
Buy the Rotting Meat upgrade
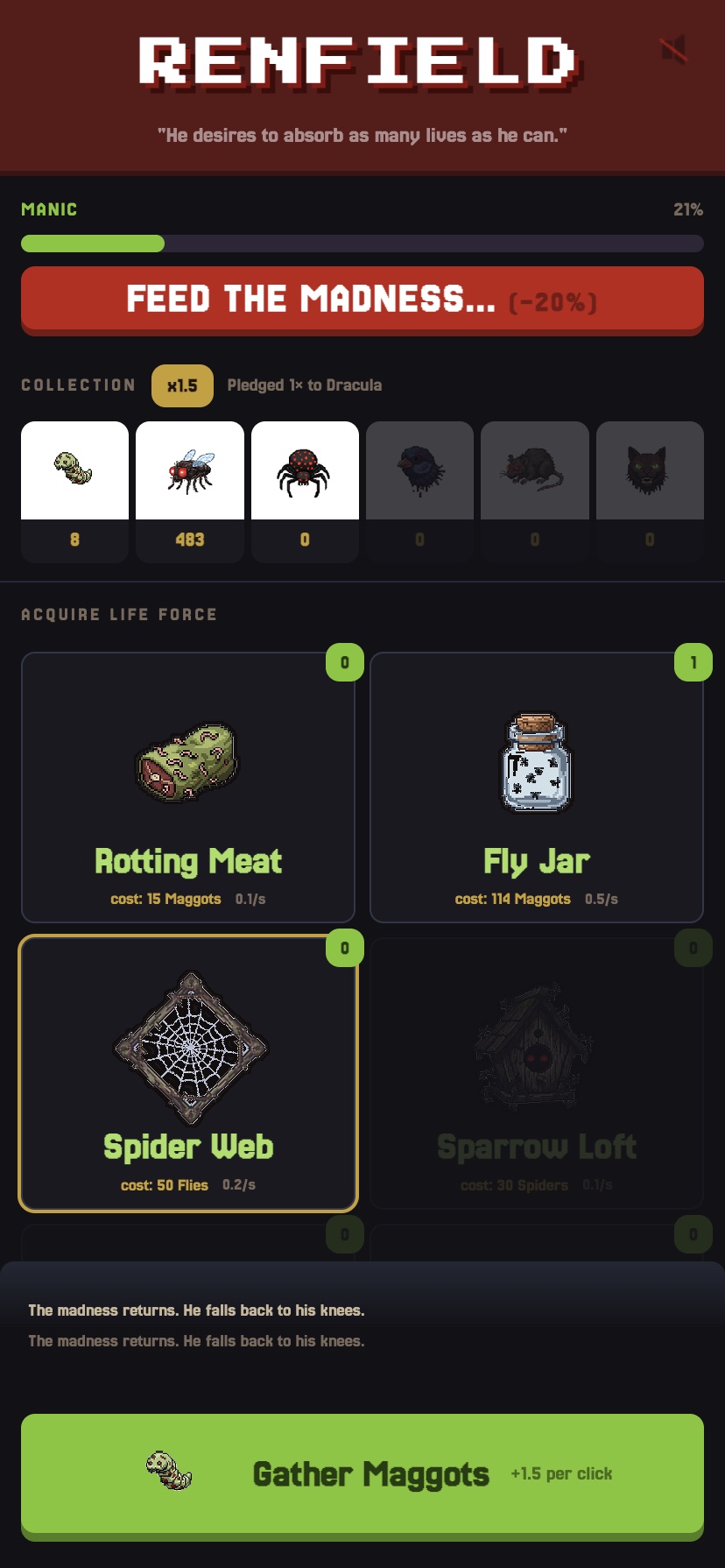tap(188, 787)
